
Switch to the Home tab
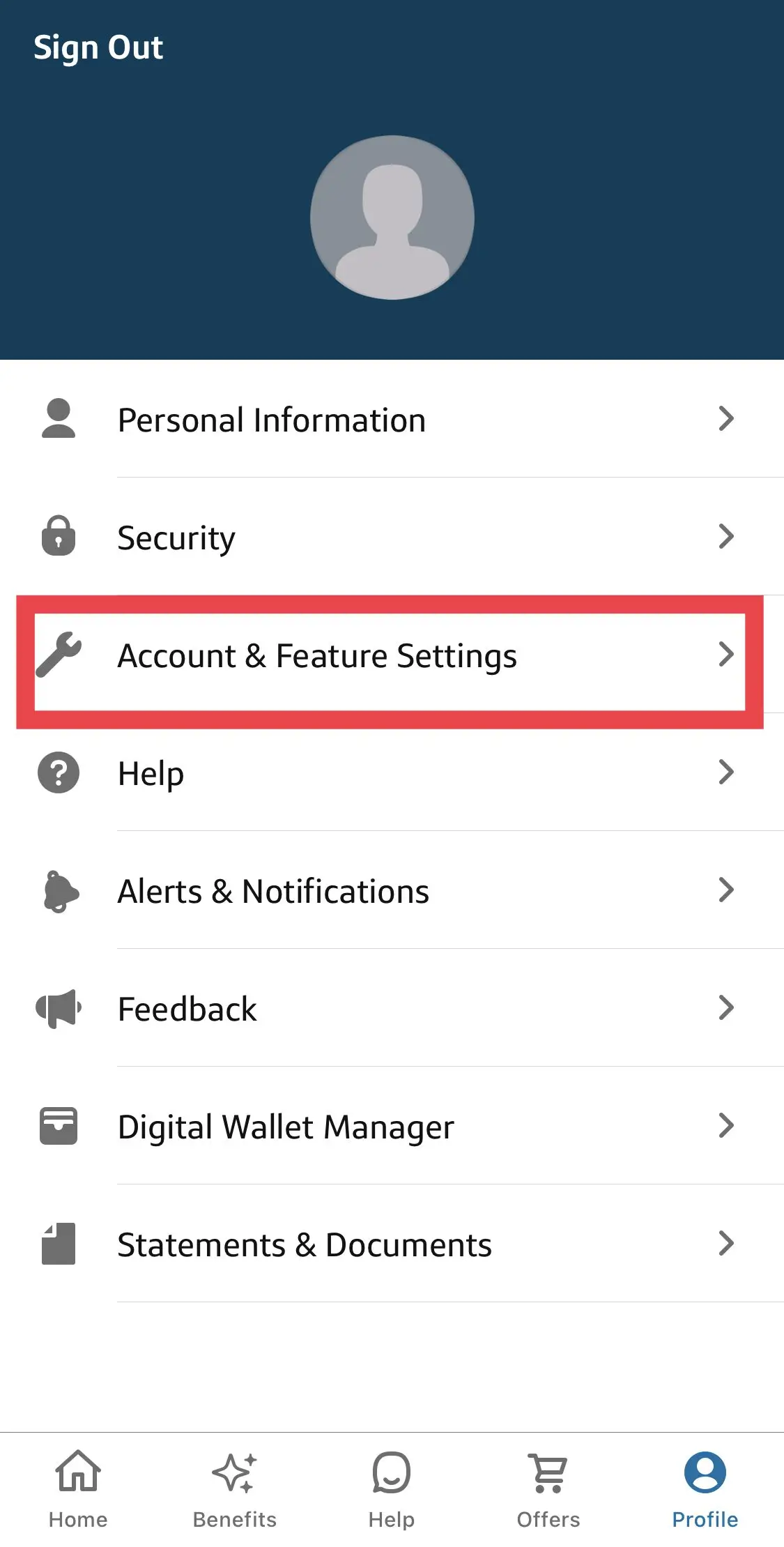click(x=78, y=1489)
